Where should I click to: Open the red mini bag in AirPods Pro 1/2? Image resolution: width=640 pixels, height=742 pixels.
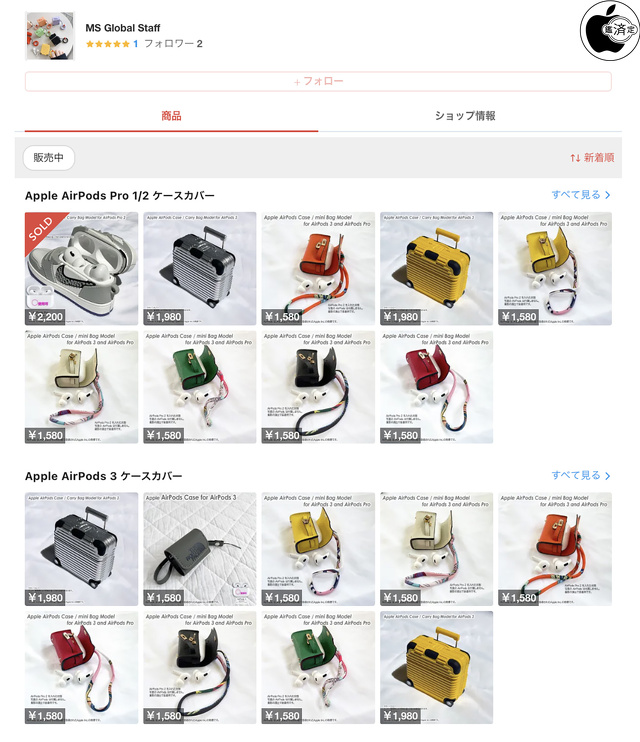[436, 387]
